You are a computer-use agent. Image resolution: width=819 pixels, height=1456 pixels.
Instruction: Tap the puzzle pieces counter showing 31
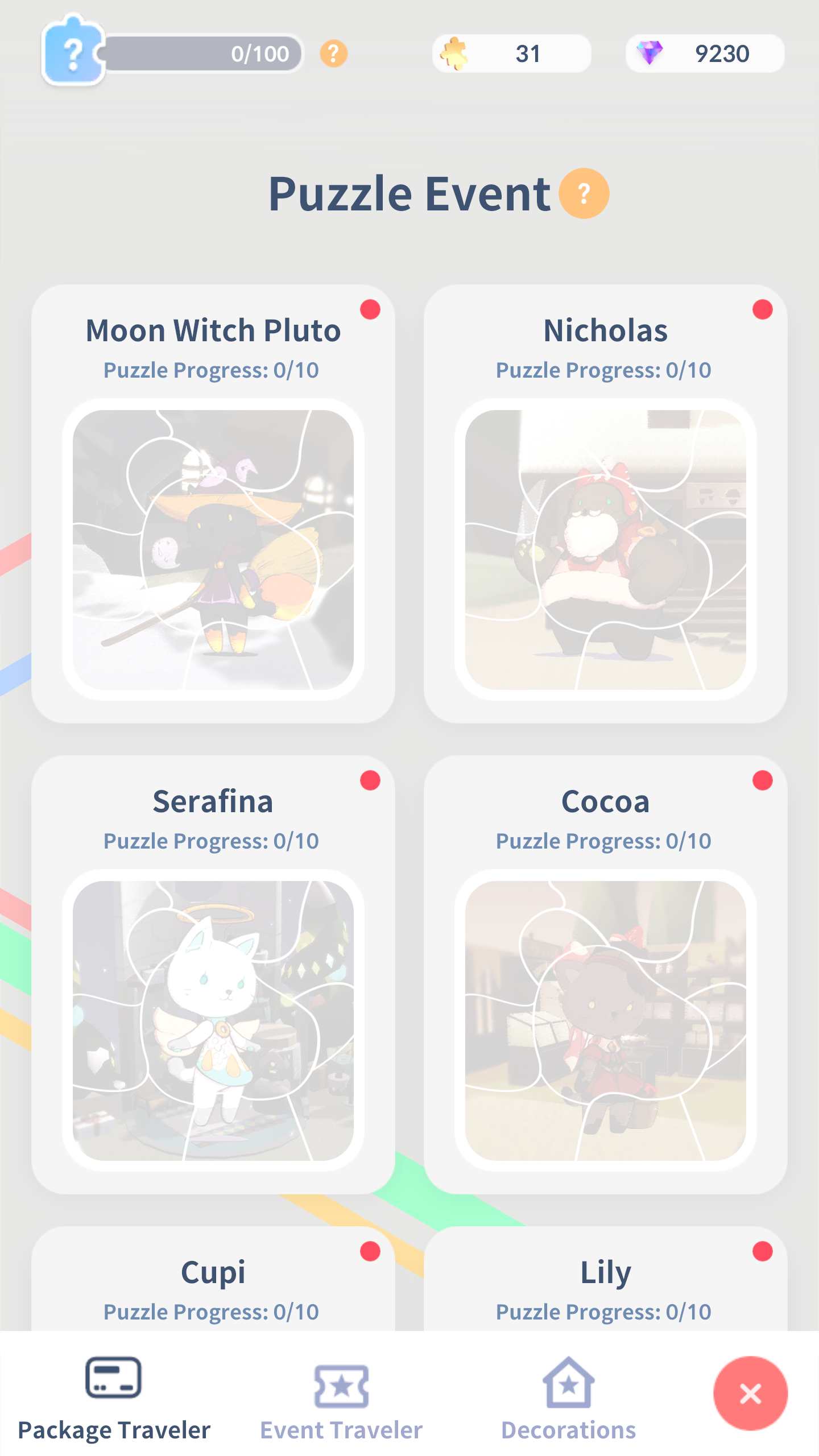511,54
